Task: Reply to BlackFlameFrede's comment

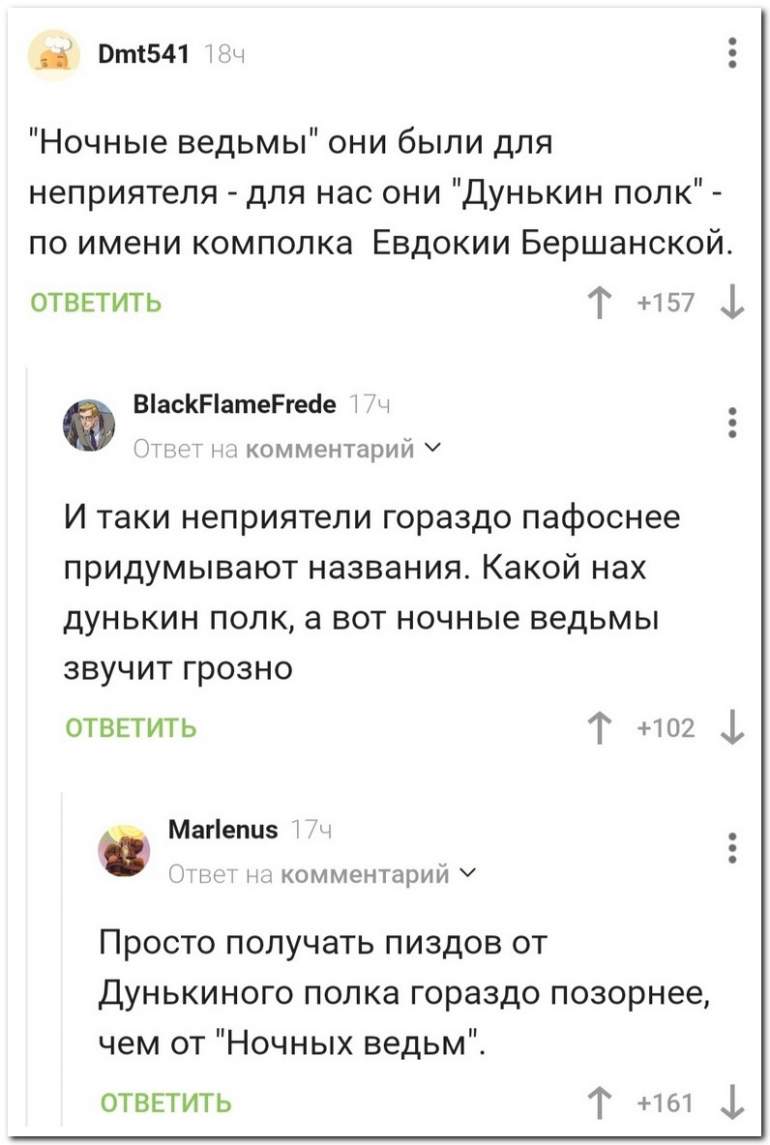Action: tap(131, 728)
